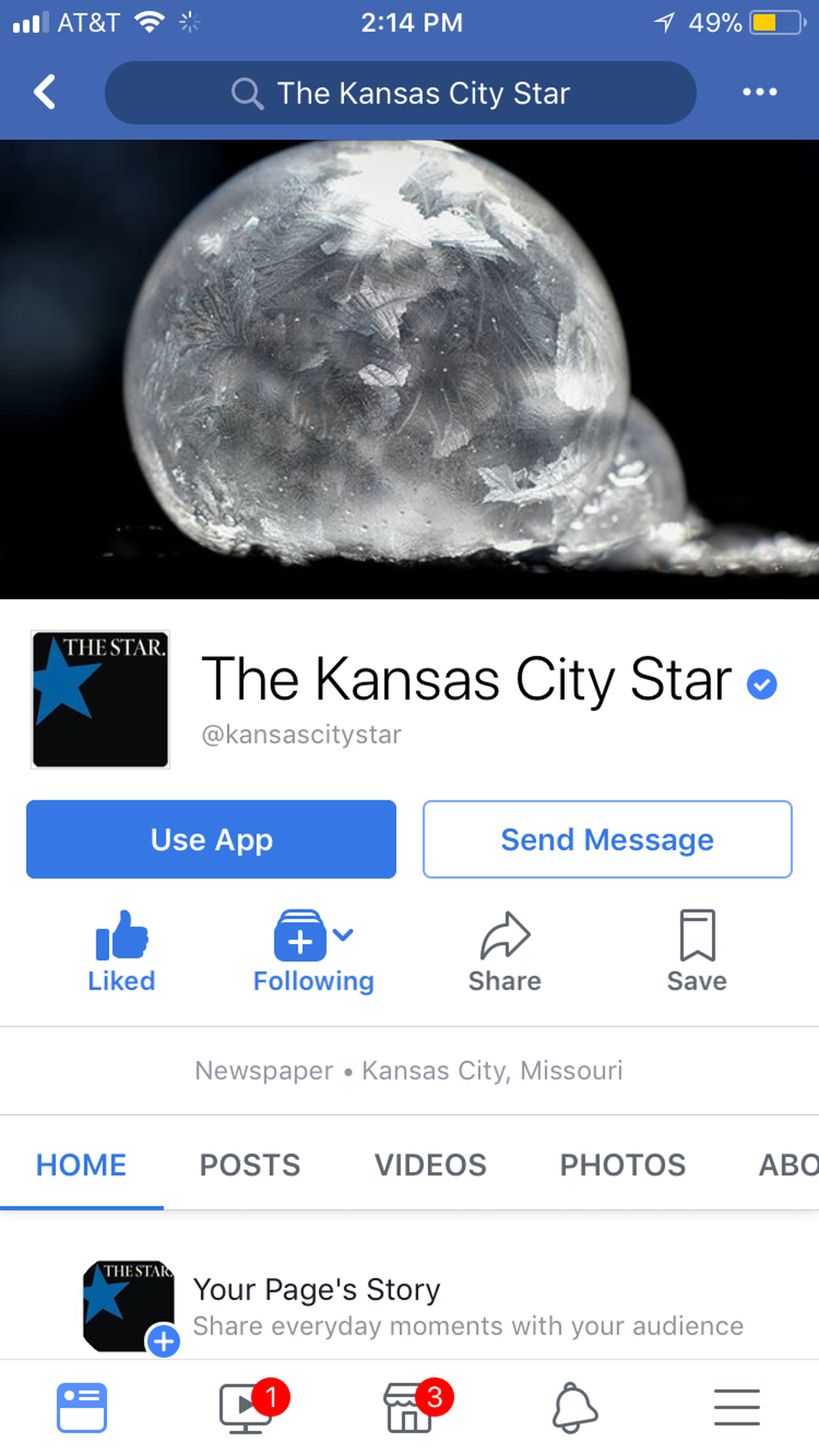Tap The Kansas City Star search field
Viewport: 819px width, 1456px height.
[x=400, y=93]
